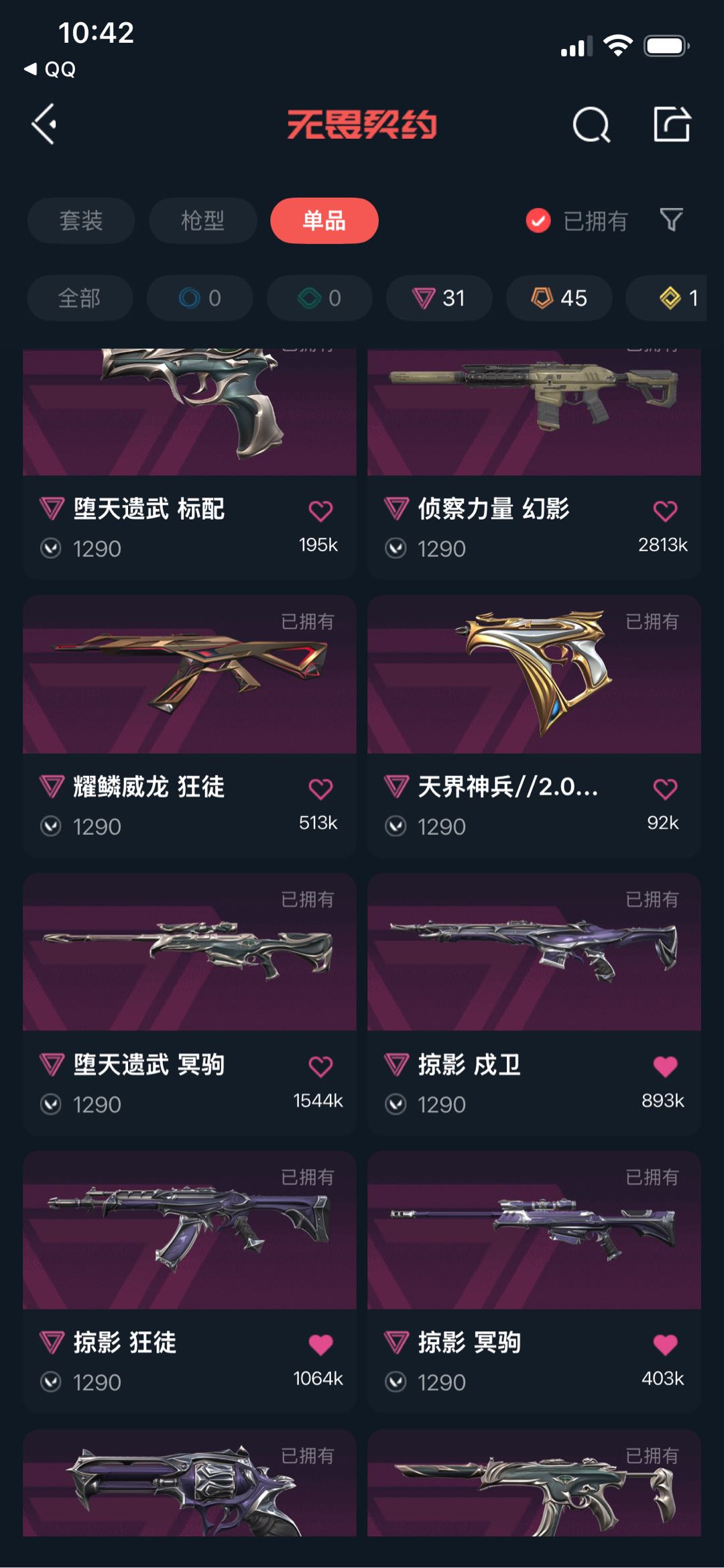Select the 单品 tab
The width and height of the screenshot is (724, 1568).
click(x=324, y=221)
